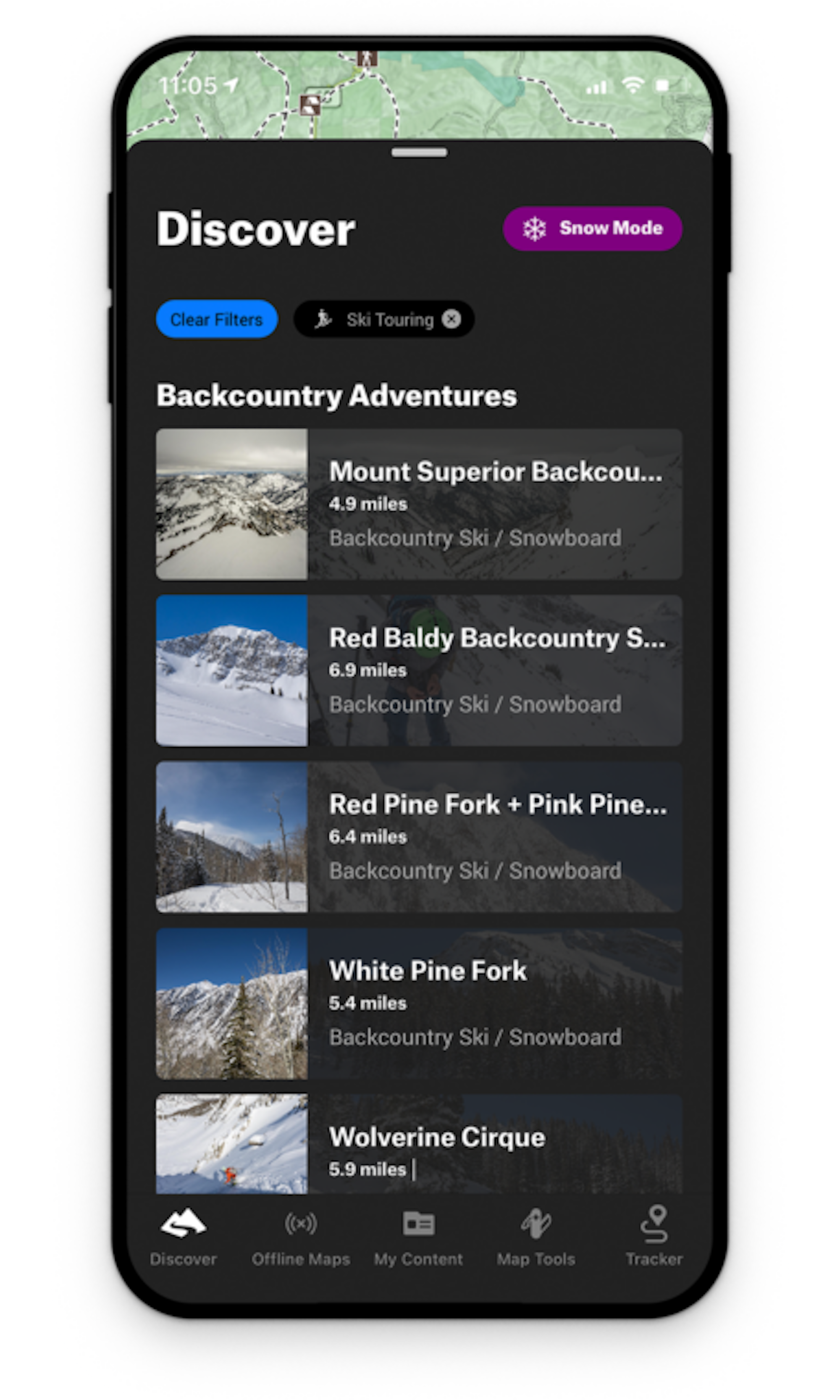Go to the Discover tab

coord(184,1237)
